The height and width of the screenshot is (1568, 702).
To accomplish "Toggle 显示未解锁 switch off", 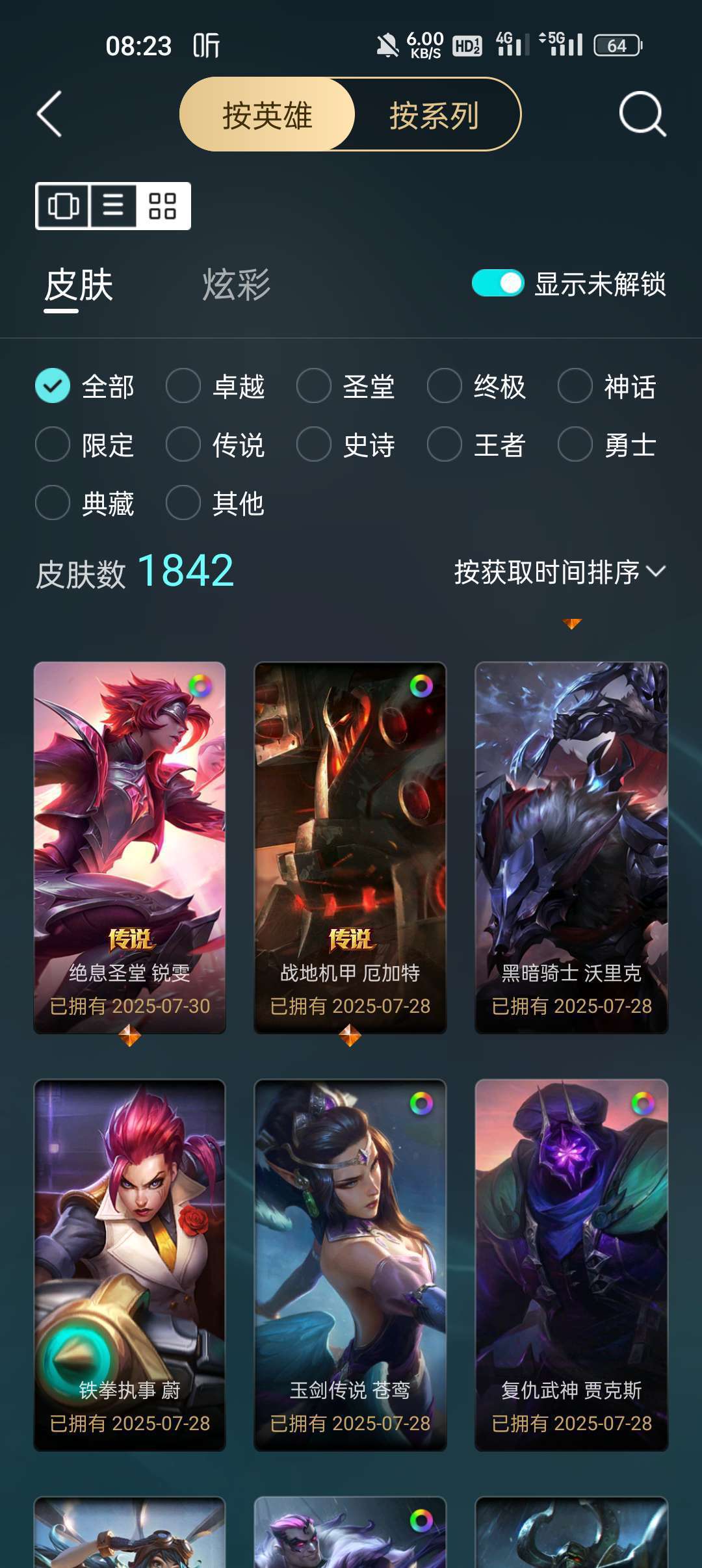I will [498, 283].
